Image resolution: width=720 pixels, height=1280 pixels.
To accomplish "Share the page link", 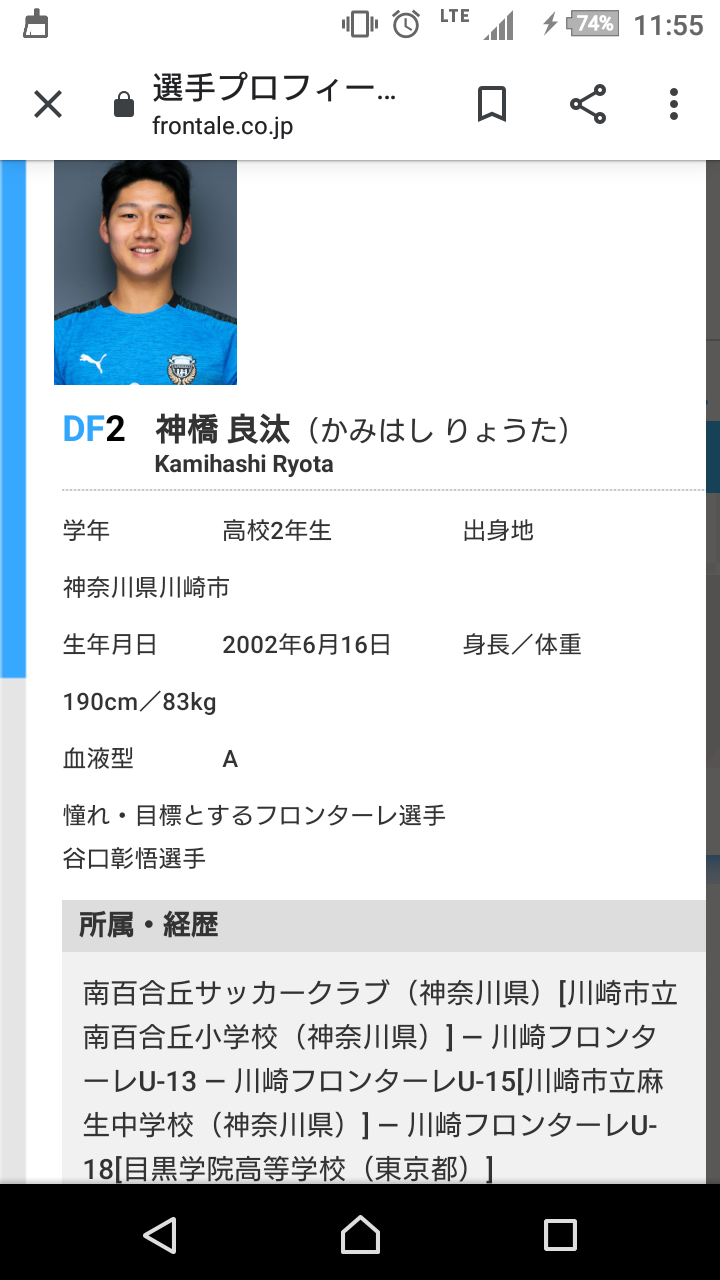I will (x=588, y=104).
